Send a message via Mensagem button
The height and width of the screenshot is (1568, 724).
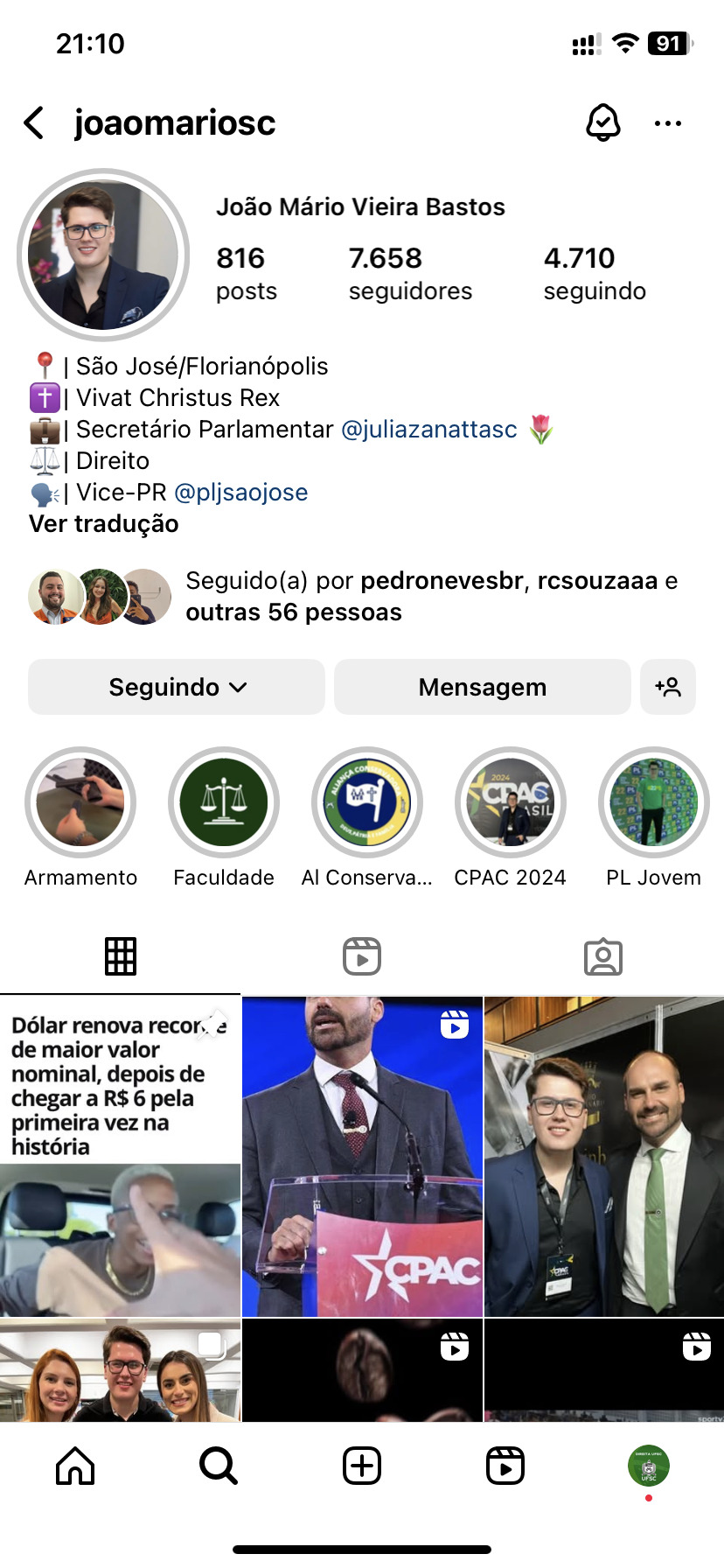pos(482,687)
